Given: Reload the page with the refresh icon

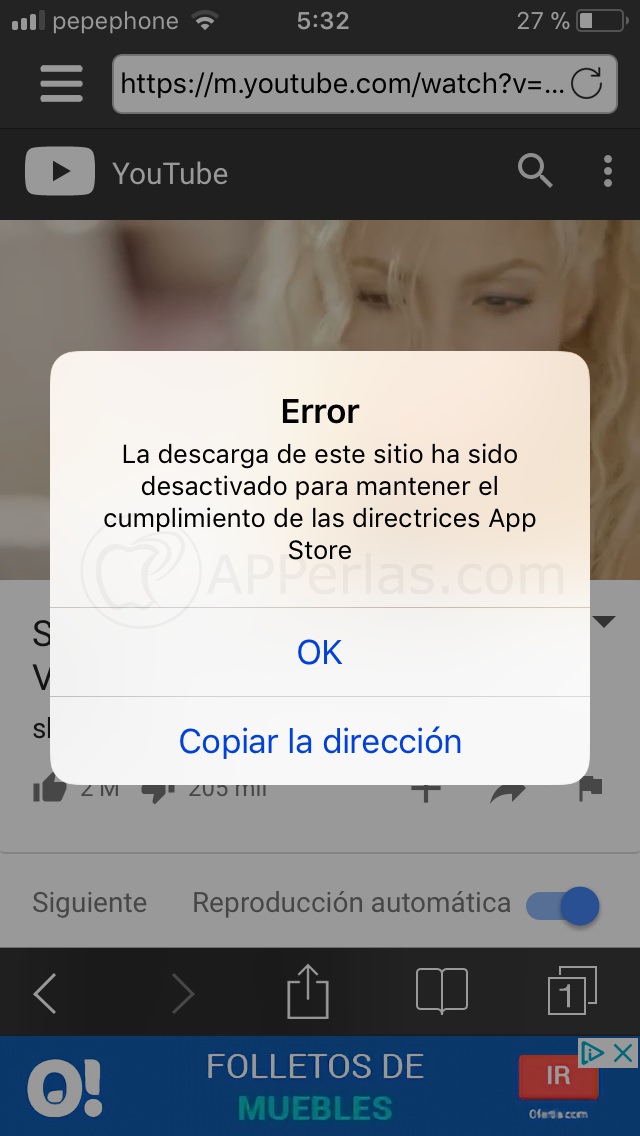Looking at the screenshot, I should point(587,83).
